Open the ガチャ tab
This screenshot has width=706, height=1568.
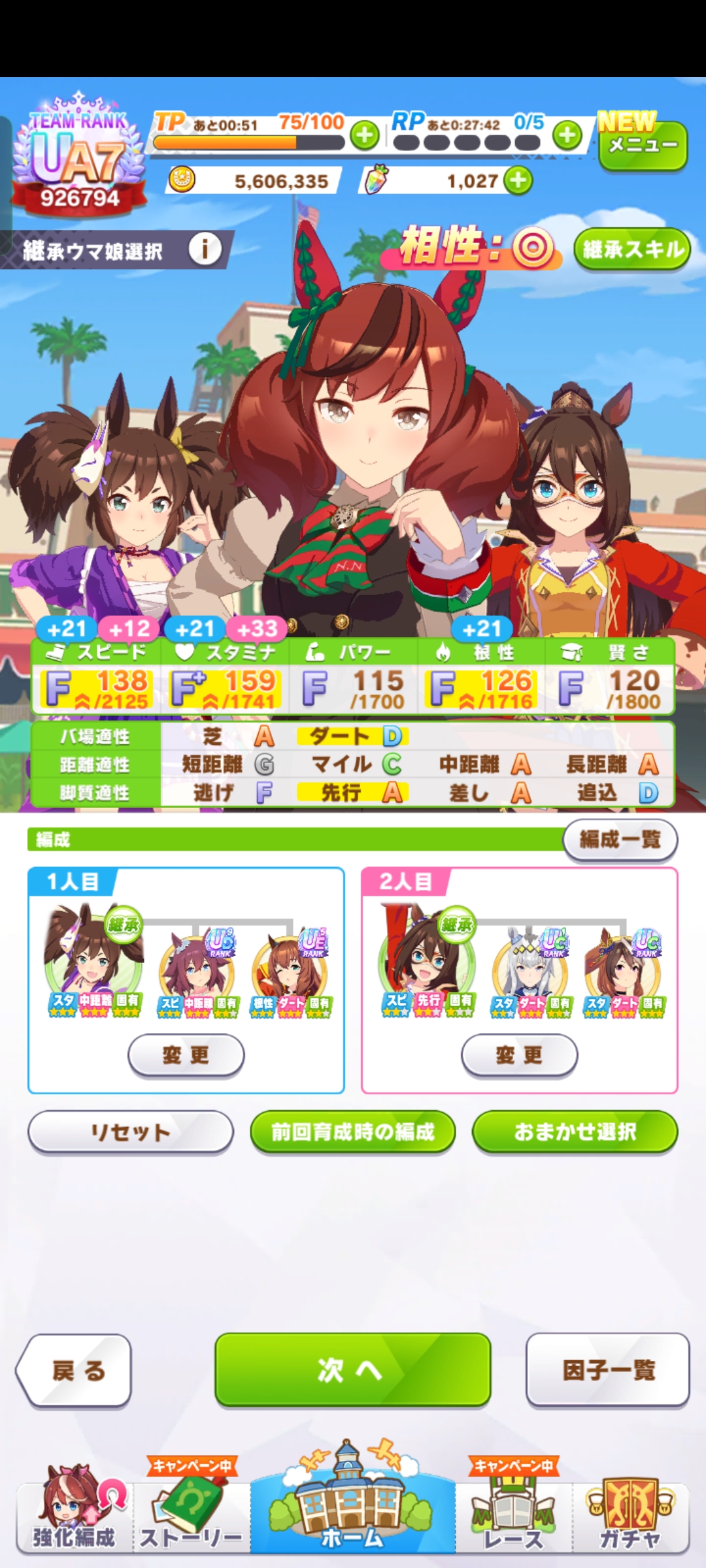tap(630, 1516)
